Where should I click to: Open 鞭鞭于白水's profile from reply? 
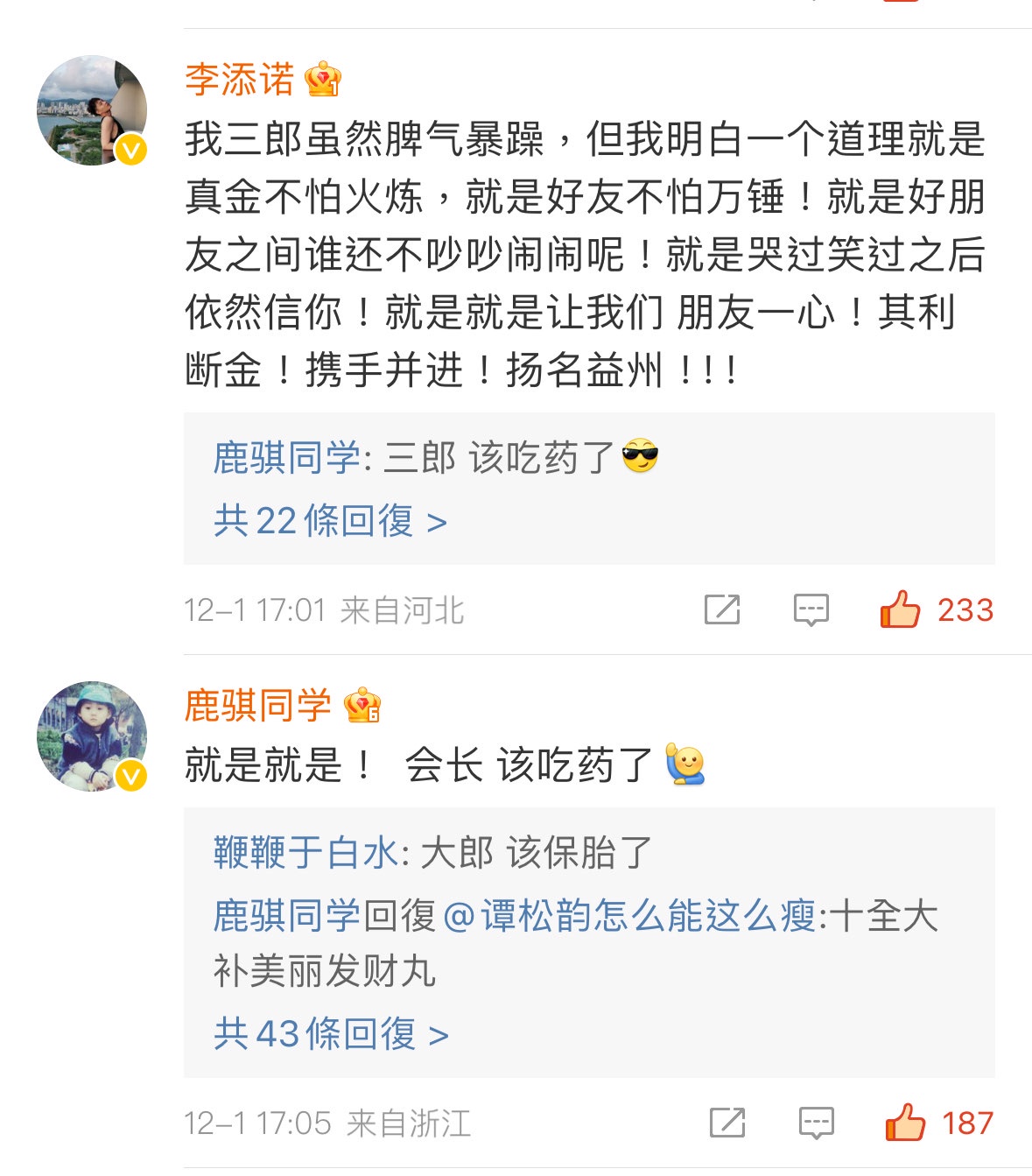(x=305, y=852)
